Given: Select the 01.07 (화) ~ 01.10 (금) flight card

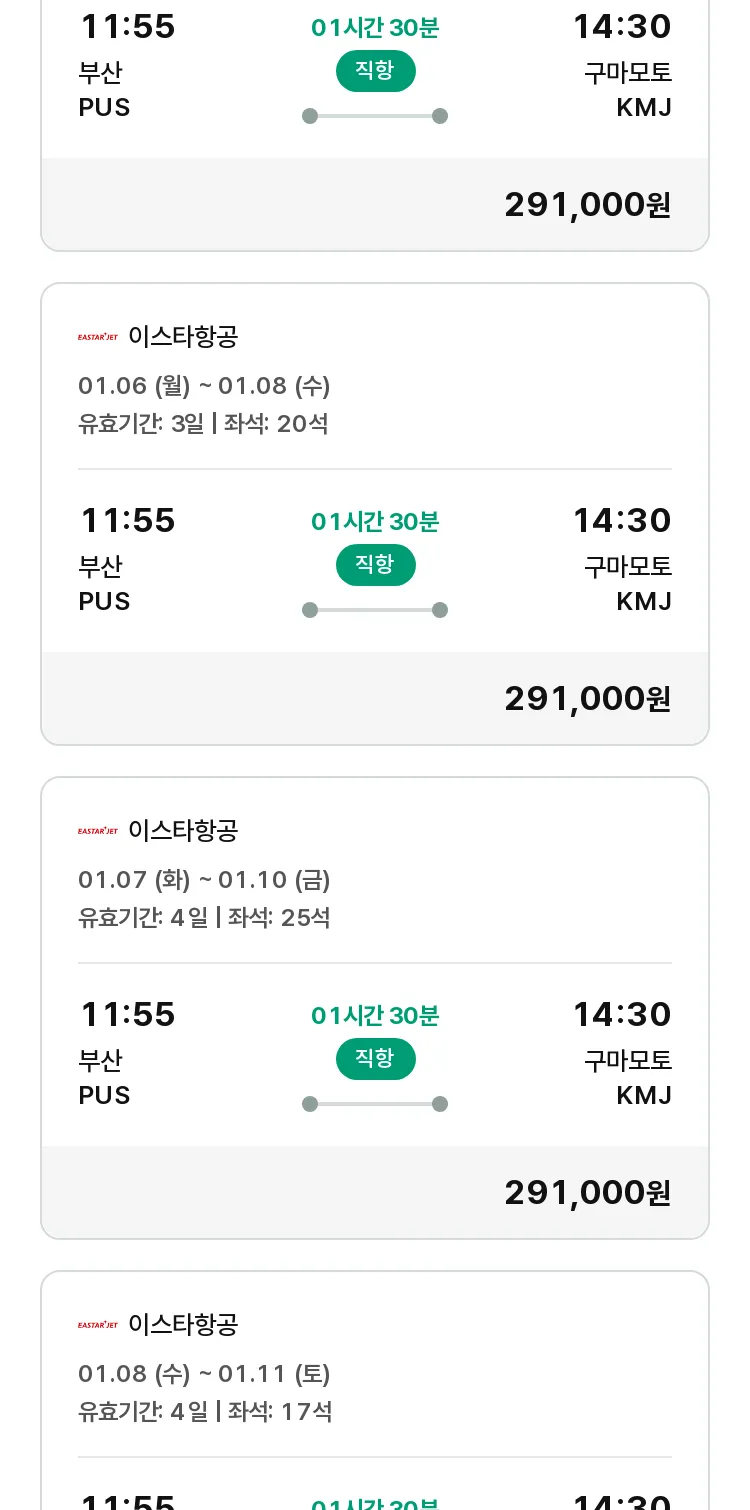Looking at the screenshot, I should point(375,1008).
